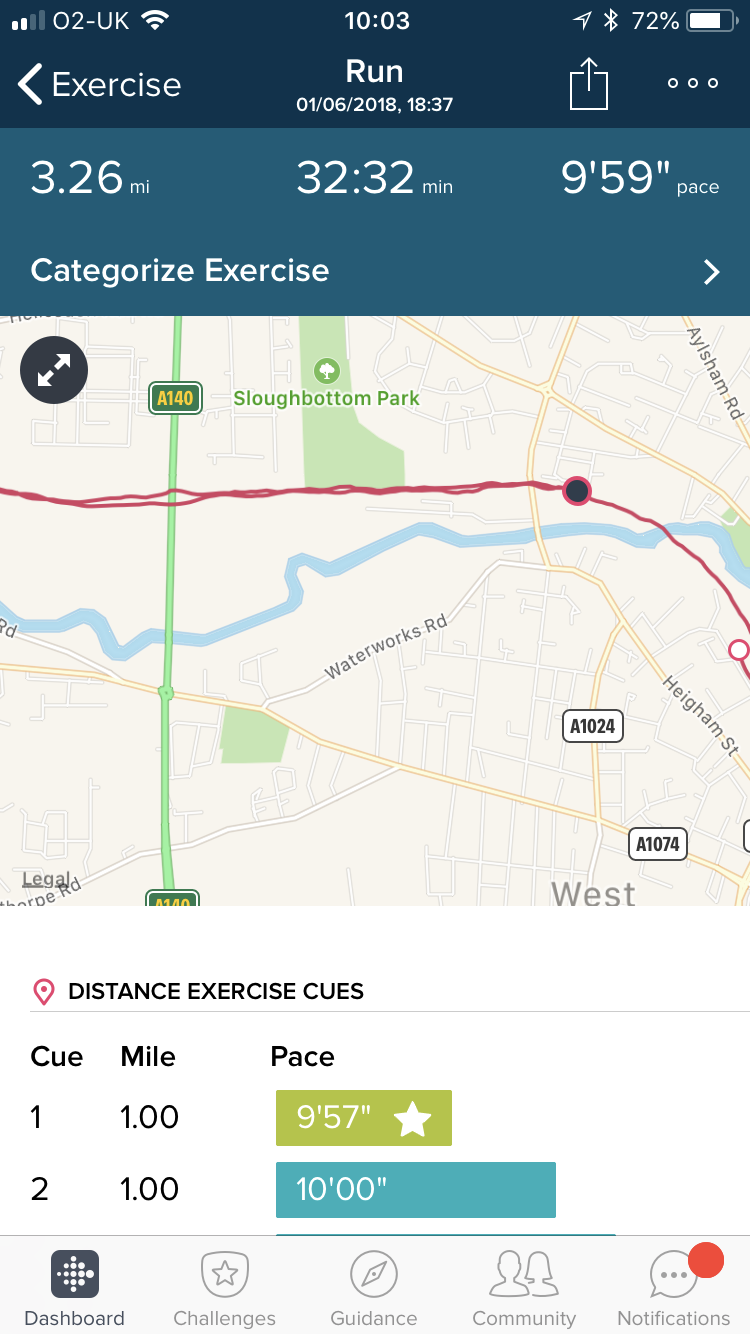Share this run
Image resolution: width=750 pixels, height=1334 pixels.
click(589, 84)
